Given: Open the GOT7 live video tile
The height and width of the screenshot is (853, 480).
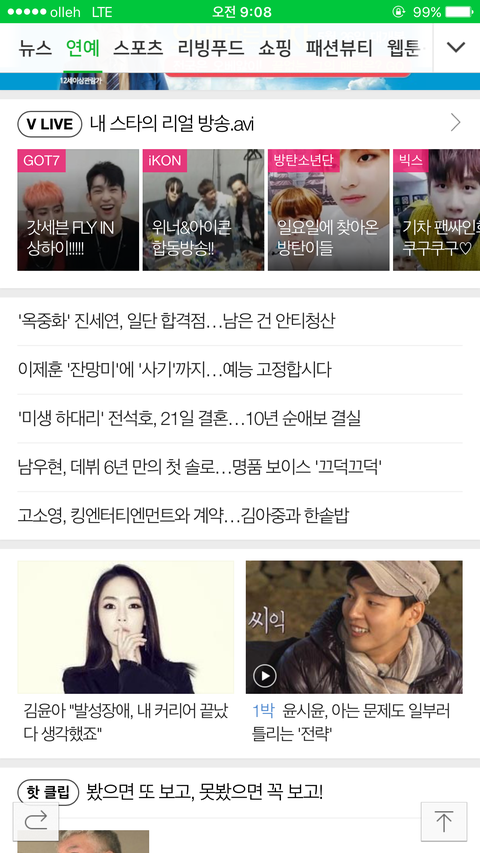Looking at the screenshot, I should pyautogui.click(x=78, y=209).
